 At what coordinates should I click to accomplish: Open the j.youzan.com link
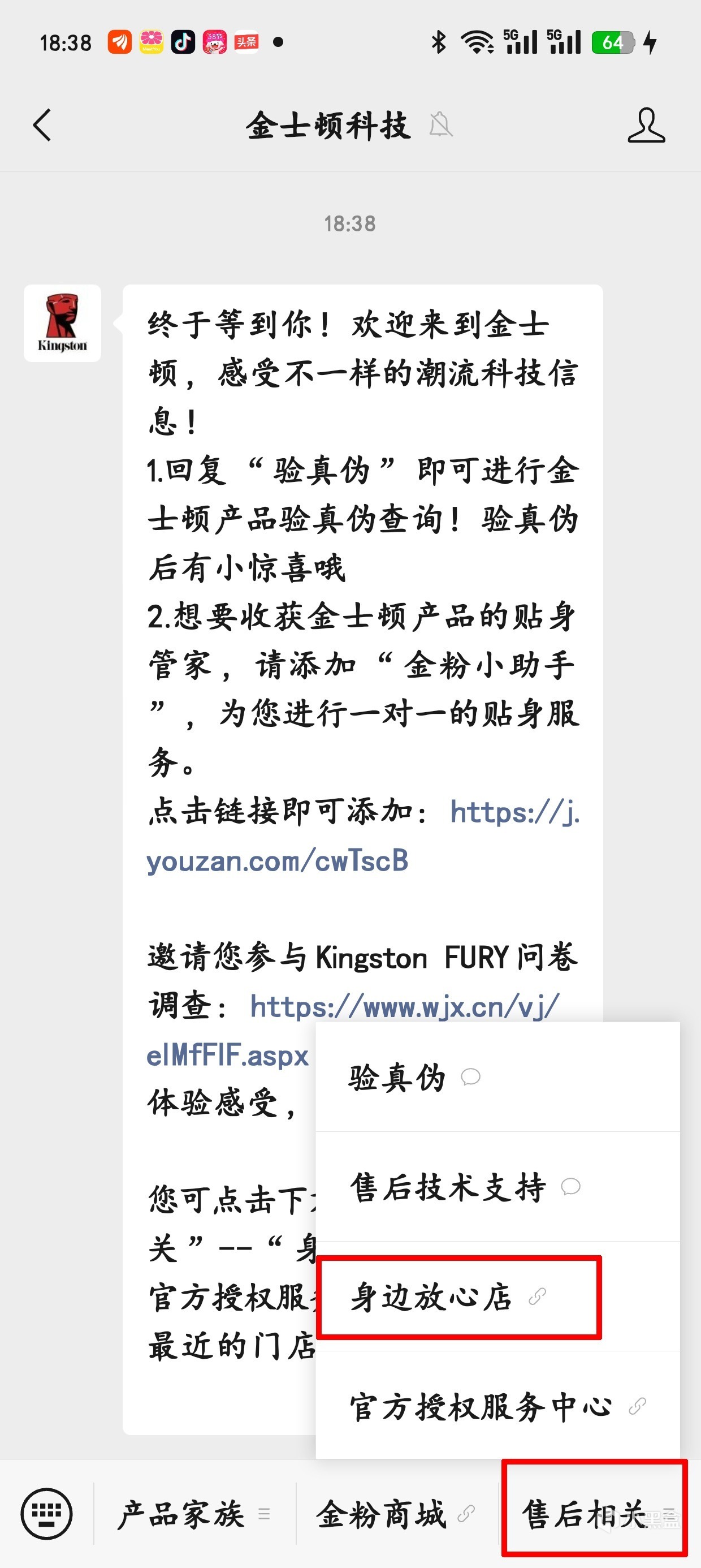point(277,861)
